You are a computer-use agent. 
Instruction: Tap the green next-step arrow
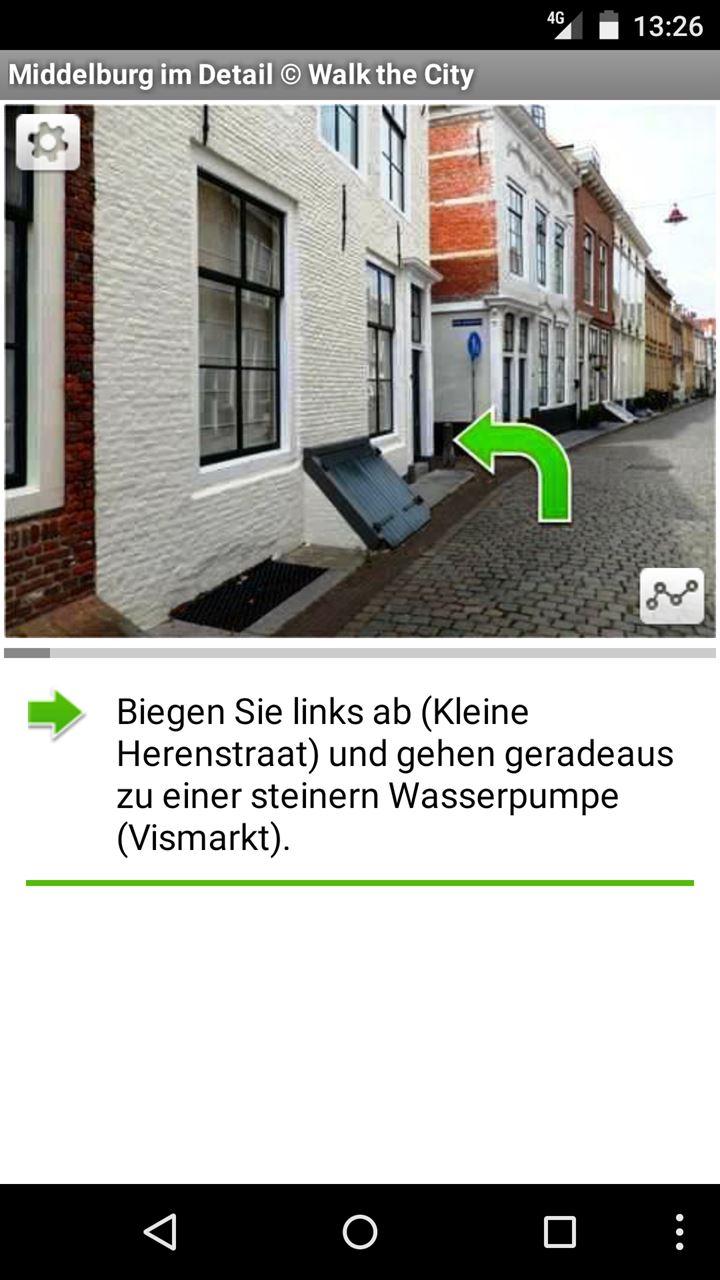pyautogui.click(x=55, y=714)
